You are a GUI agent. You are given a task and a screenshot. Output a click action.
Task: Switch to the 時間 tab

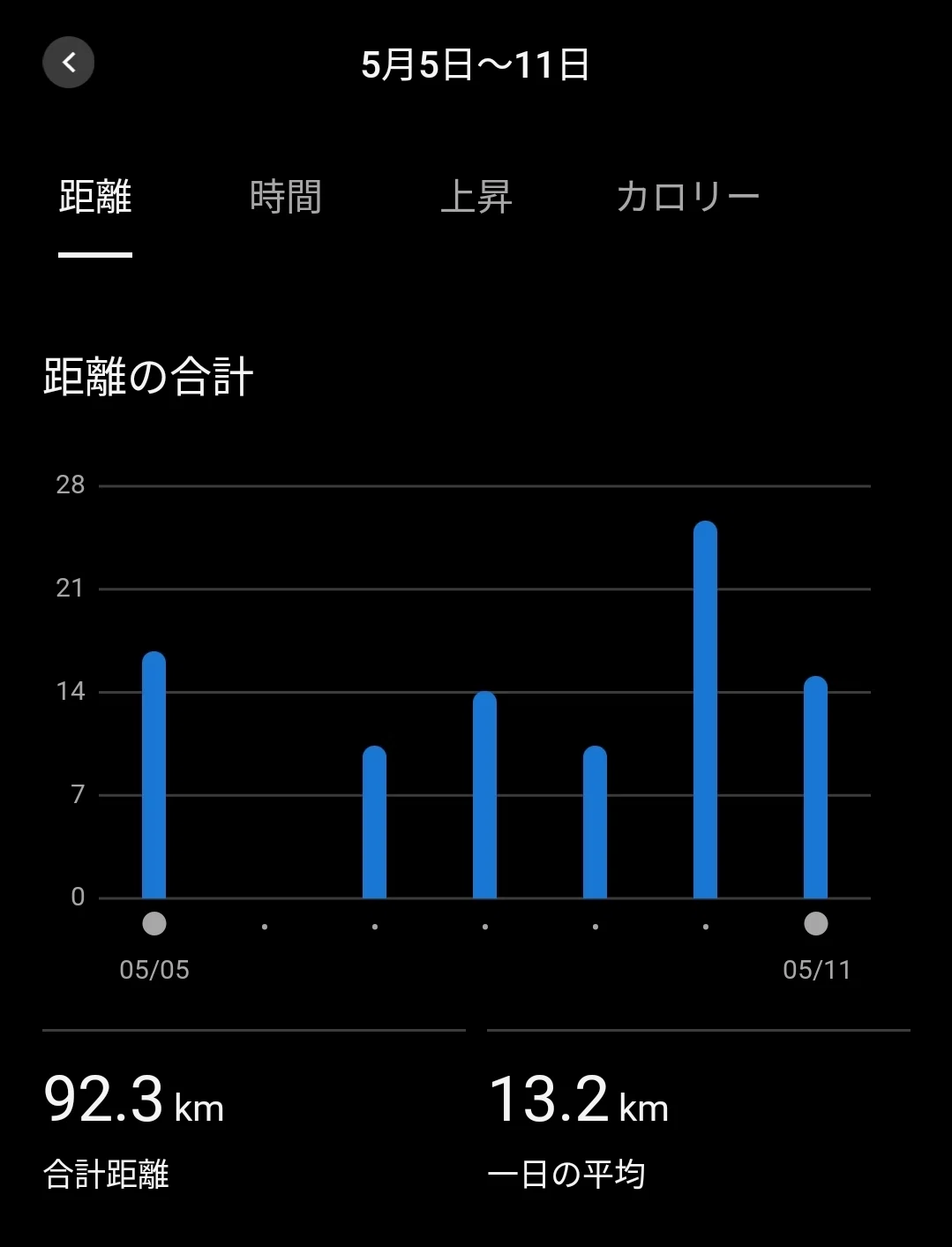(x=286, y=196)
